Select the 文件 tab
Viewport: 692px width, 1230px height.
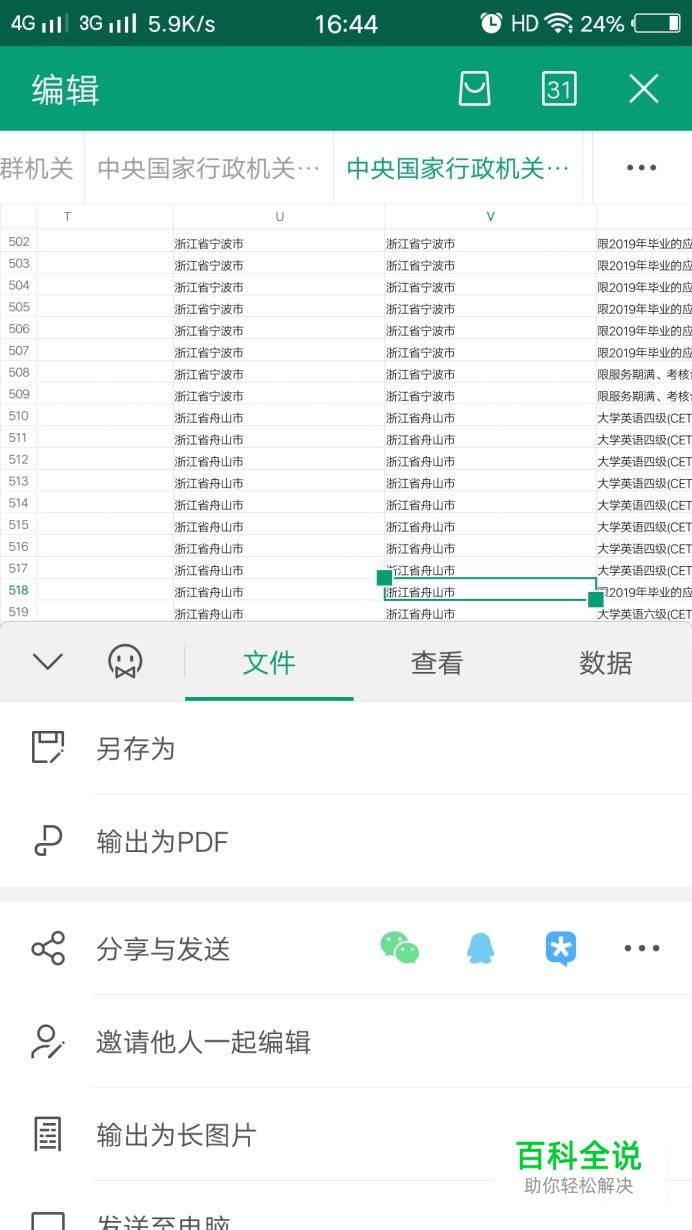click(x=269, y=662)
